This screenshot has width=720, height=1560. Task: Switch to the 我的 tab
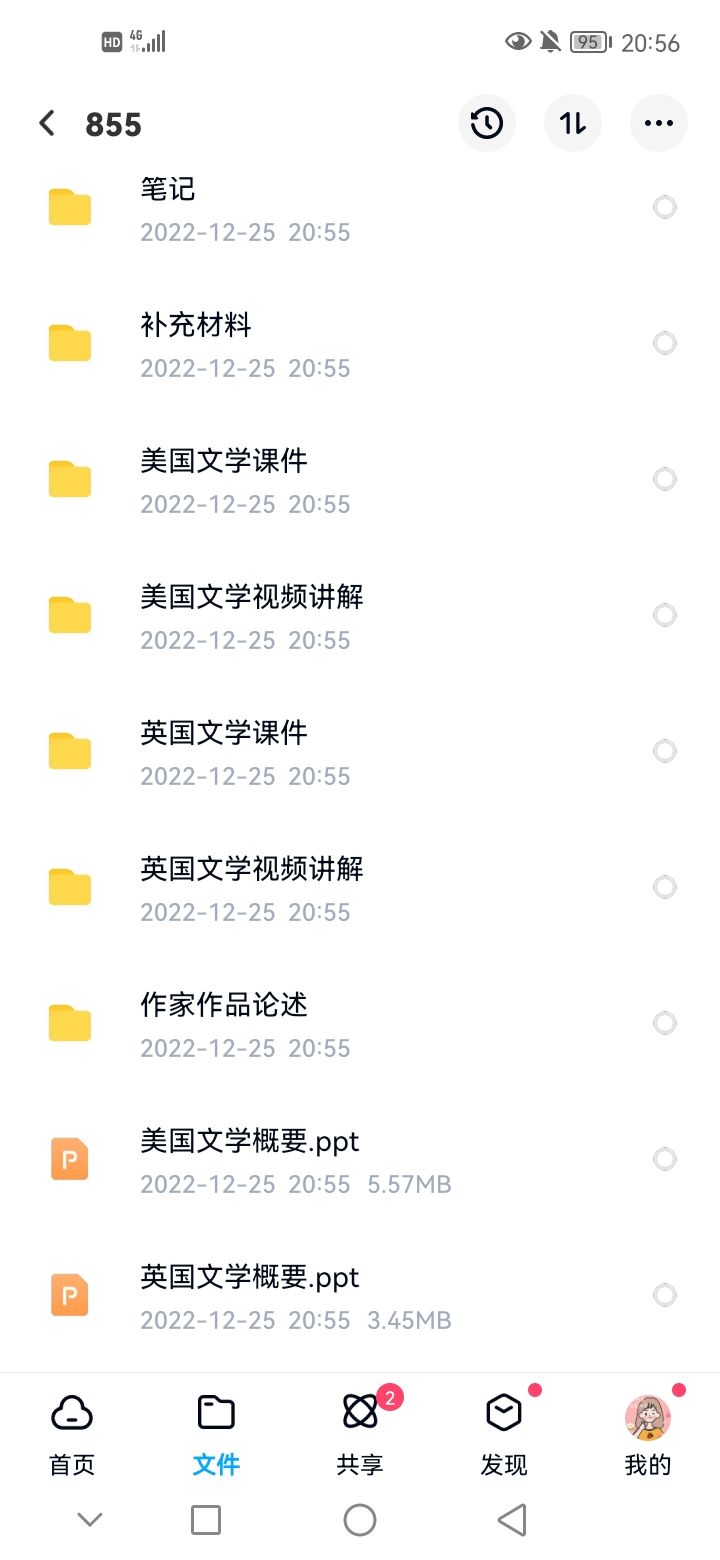point(648,1436)
